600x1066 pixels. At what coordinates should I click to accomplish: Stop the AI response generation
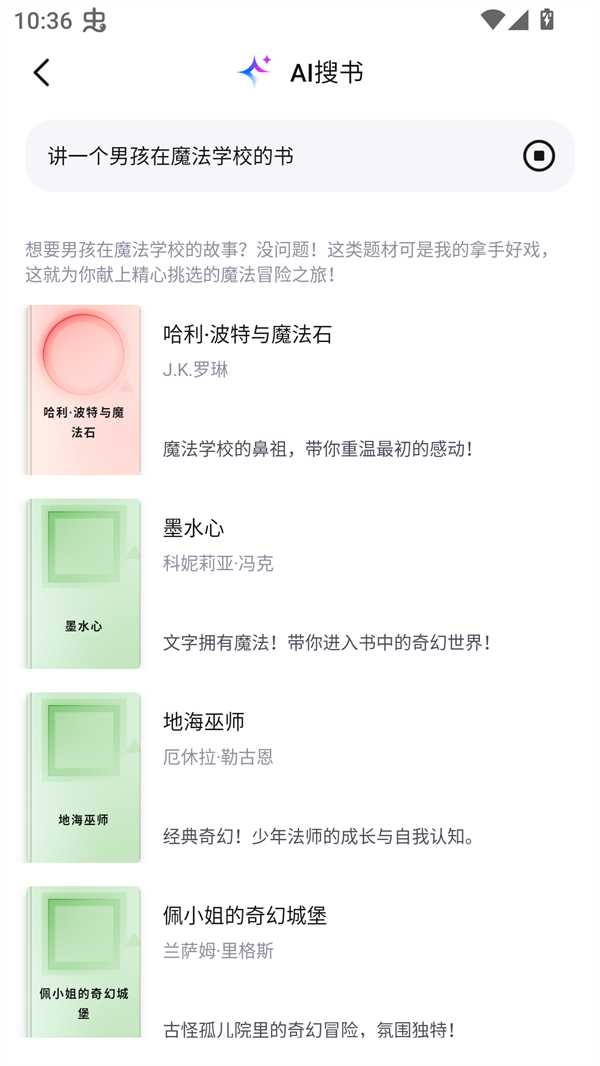538,156
